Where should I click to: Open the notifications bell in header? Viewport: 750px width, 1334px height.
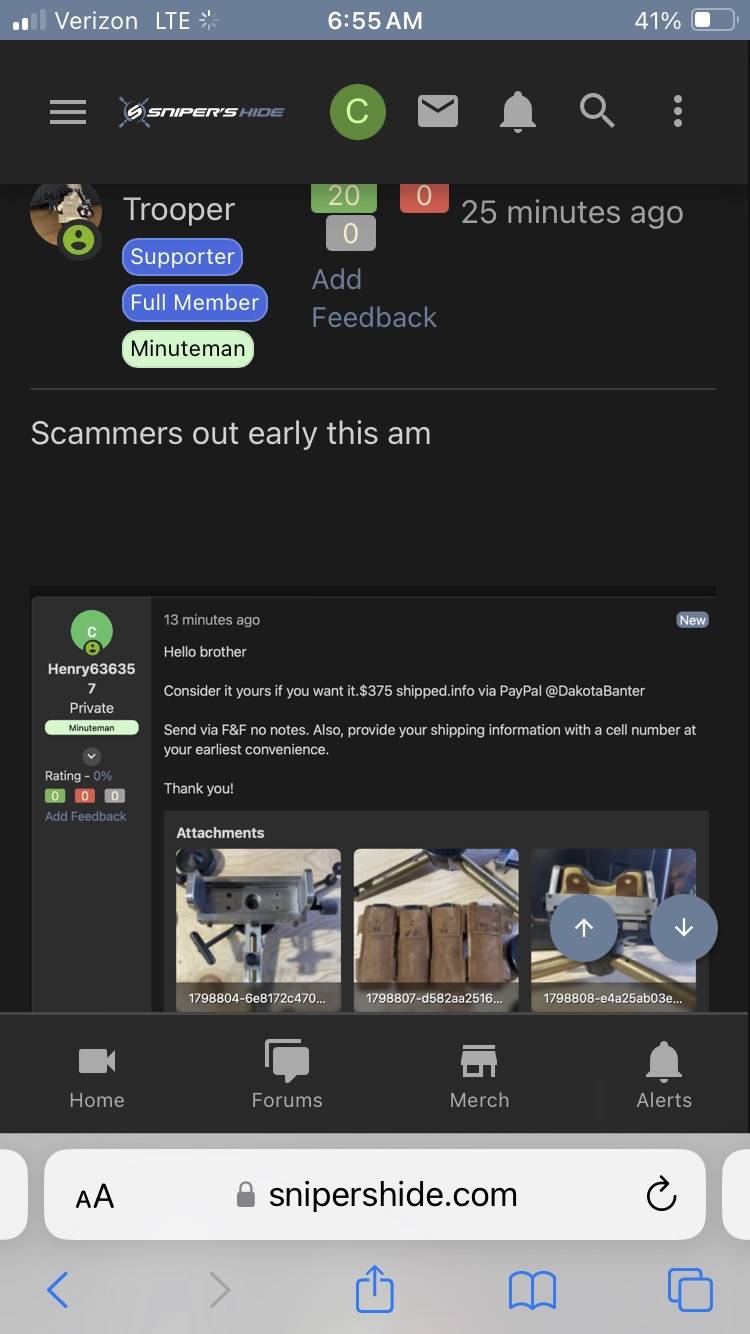tap(517, 112)
